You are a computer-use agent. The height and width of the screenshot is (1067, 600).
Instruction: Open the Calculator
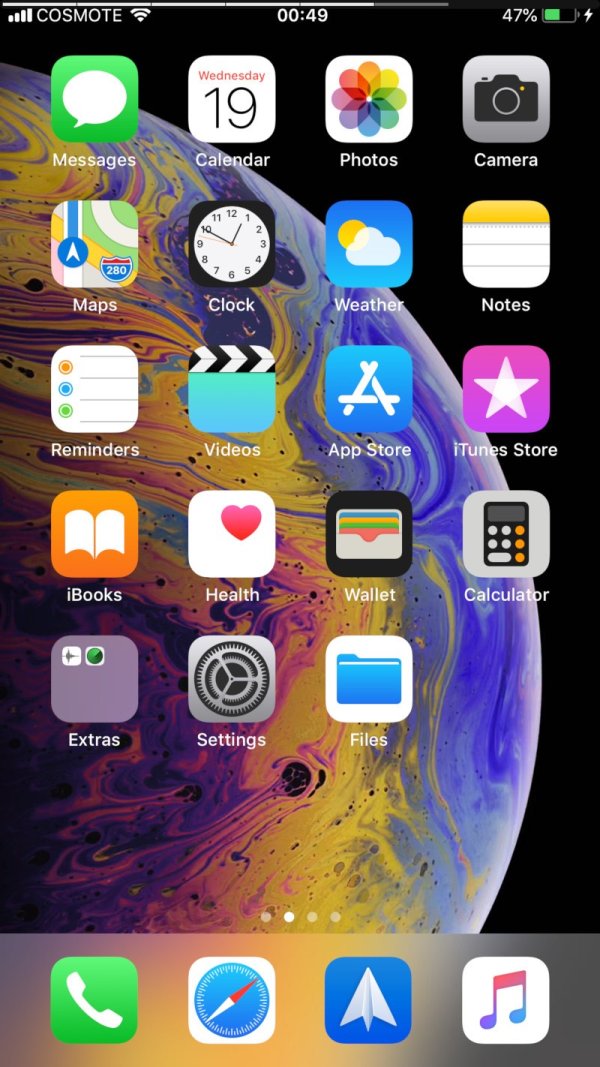click(506, 534)
